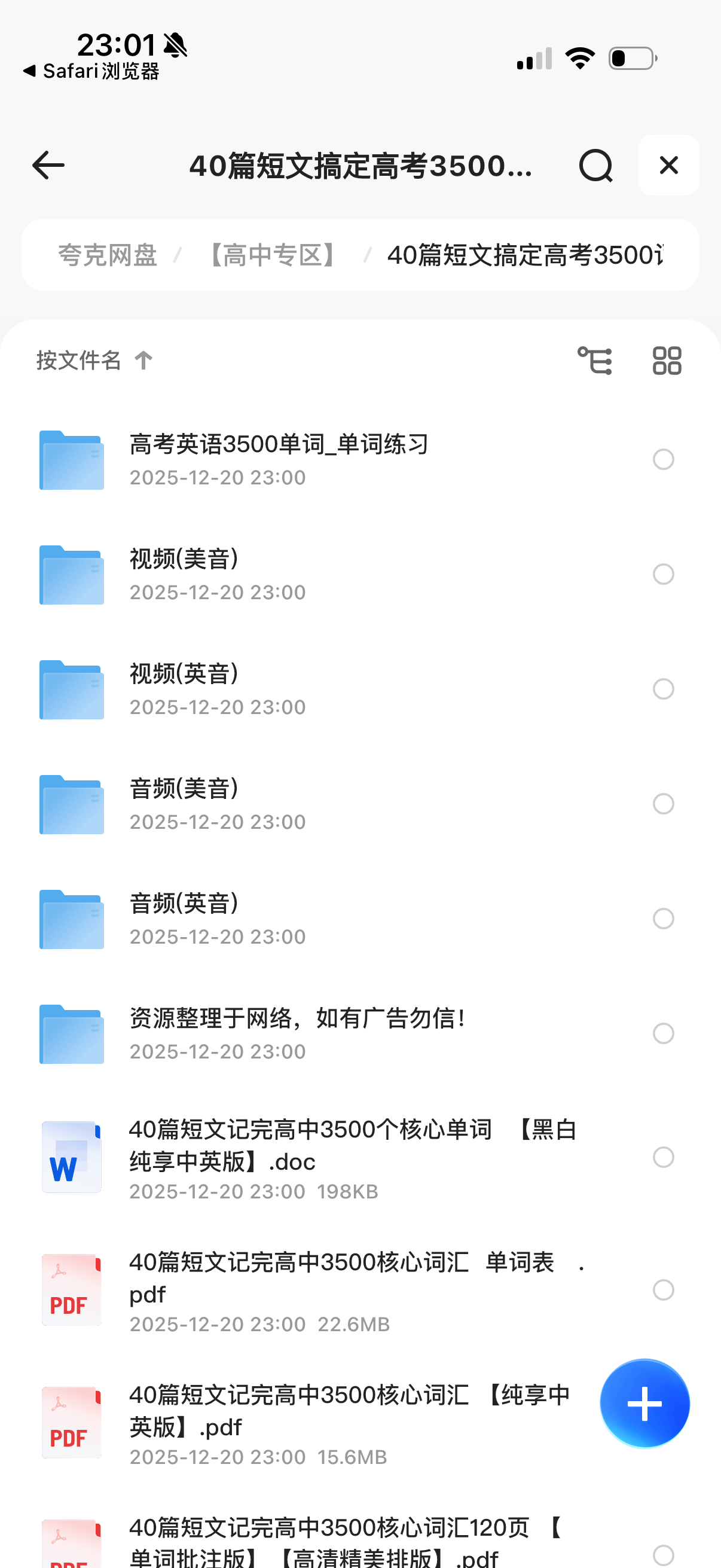Image resolution: width=721 pixels, height=1568 pixels.
Task: Select the 单词表 .pdf file checkbox
Action: tap(662, 1289)
